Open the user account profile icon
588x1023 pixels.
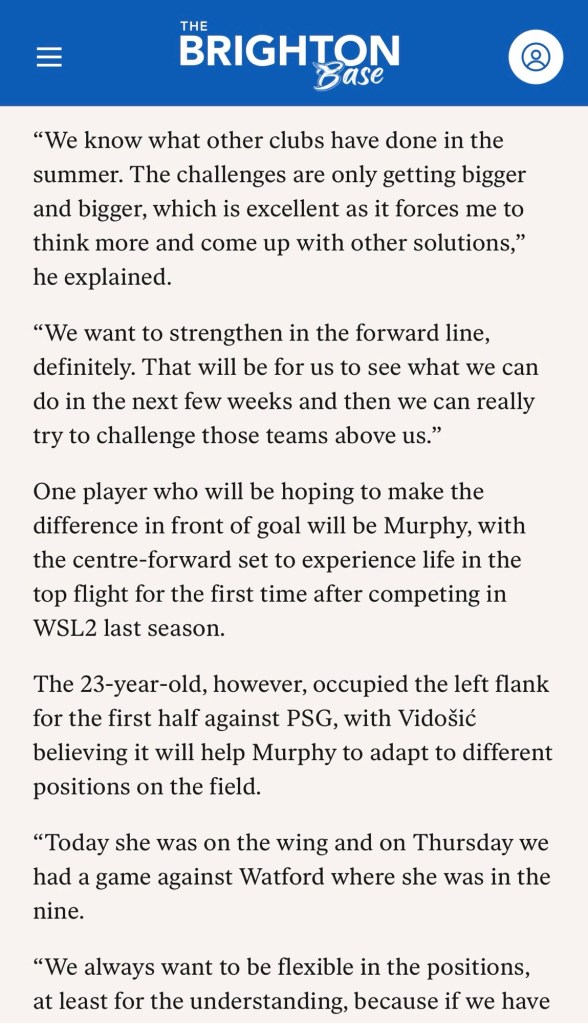(536, 56)
